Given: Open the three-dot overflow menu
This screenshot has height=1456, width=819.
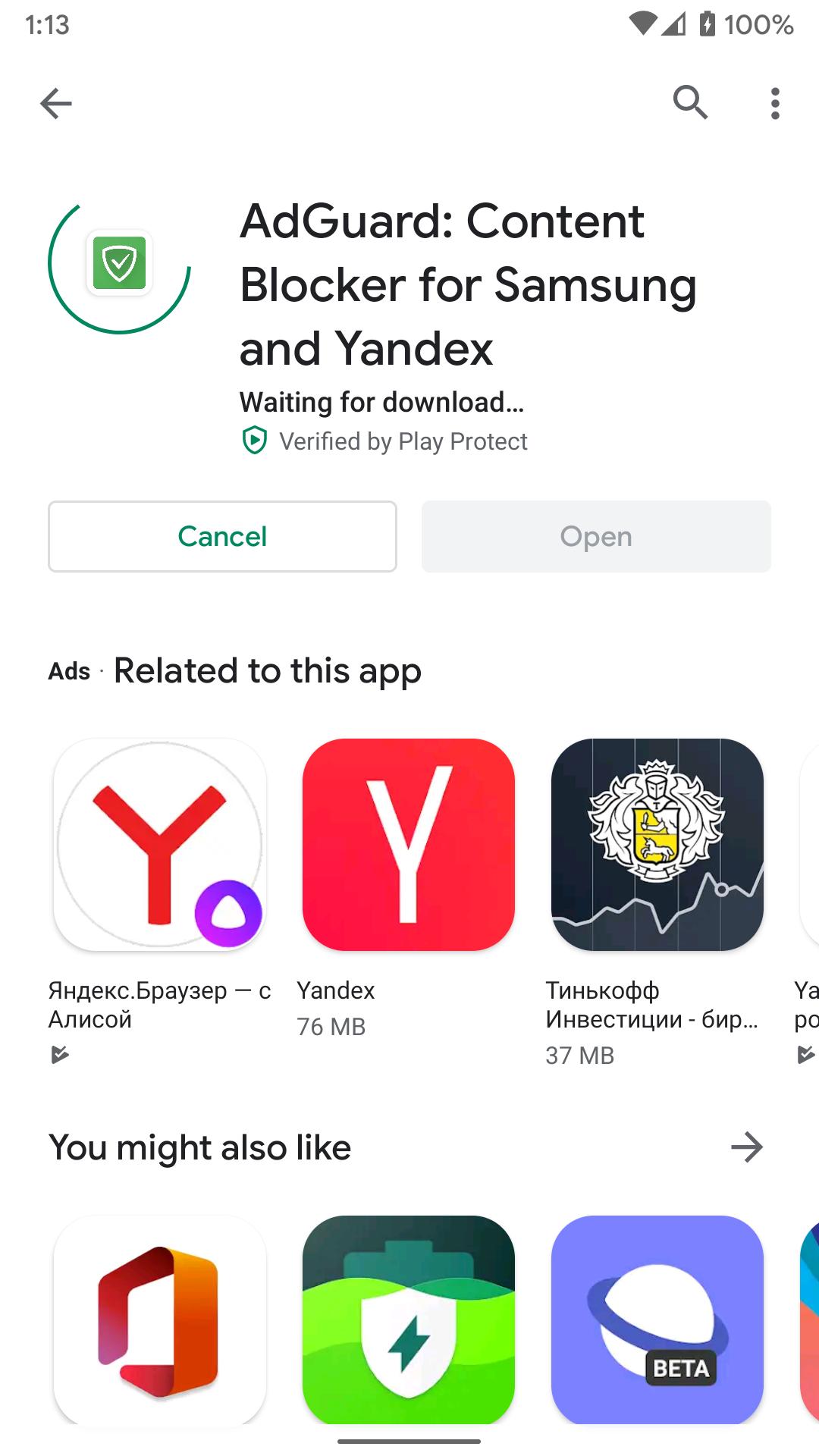Looking at the screenshot, I should coord(775,103).
